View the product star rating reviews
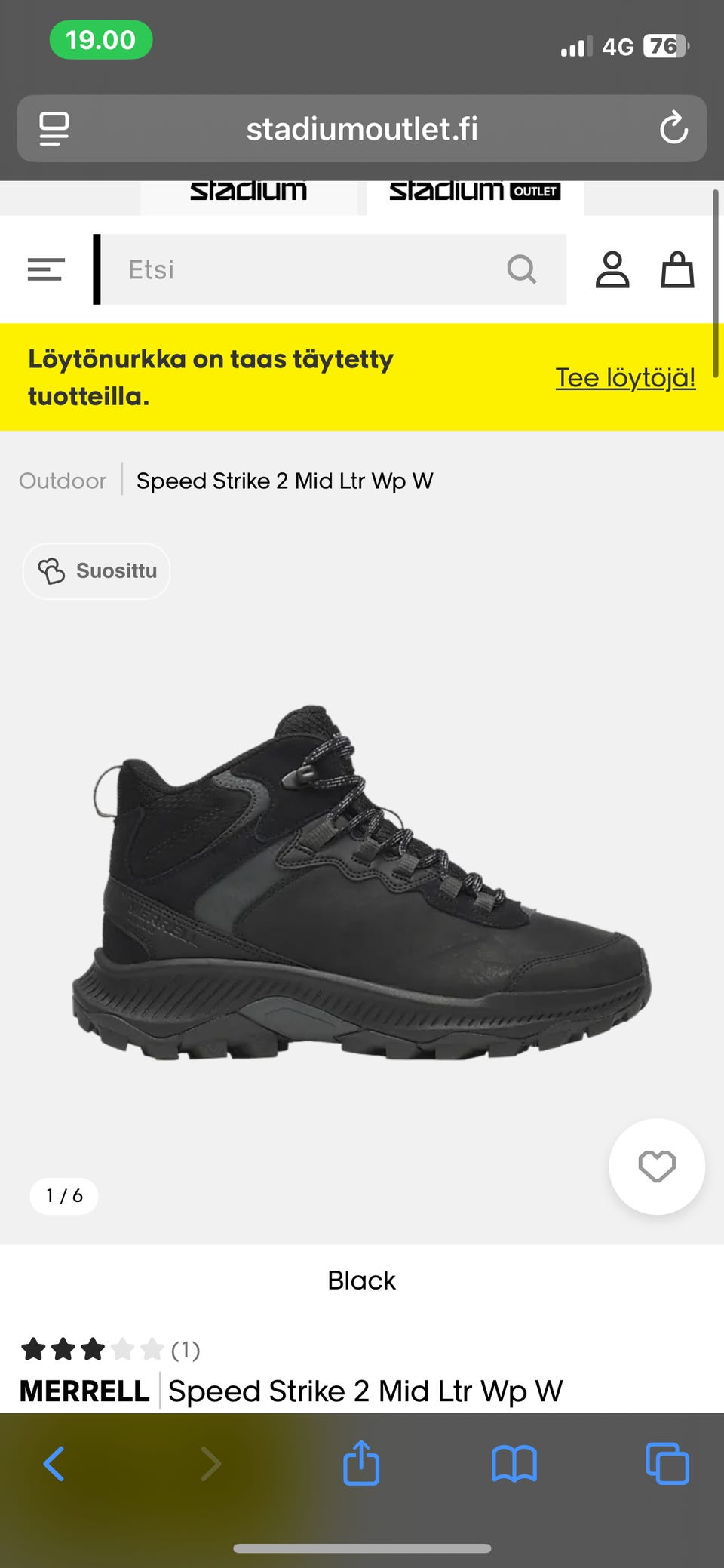724x1568 pixels. click(110, 1349)
